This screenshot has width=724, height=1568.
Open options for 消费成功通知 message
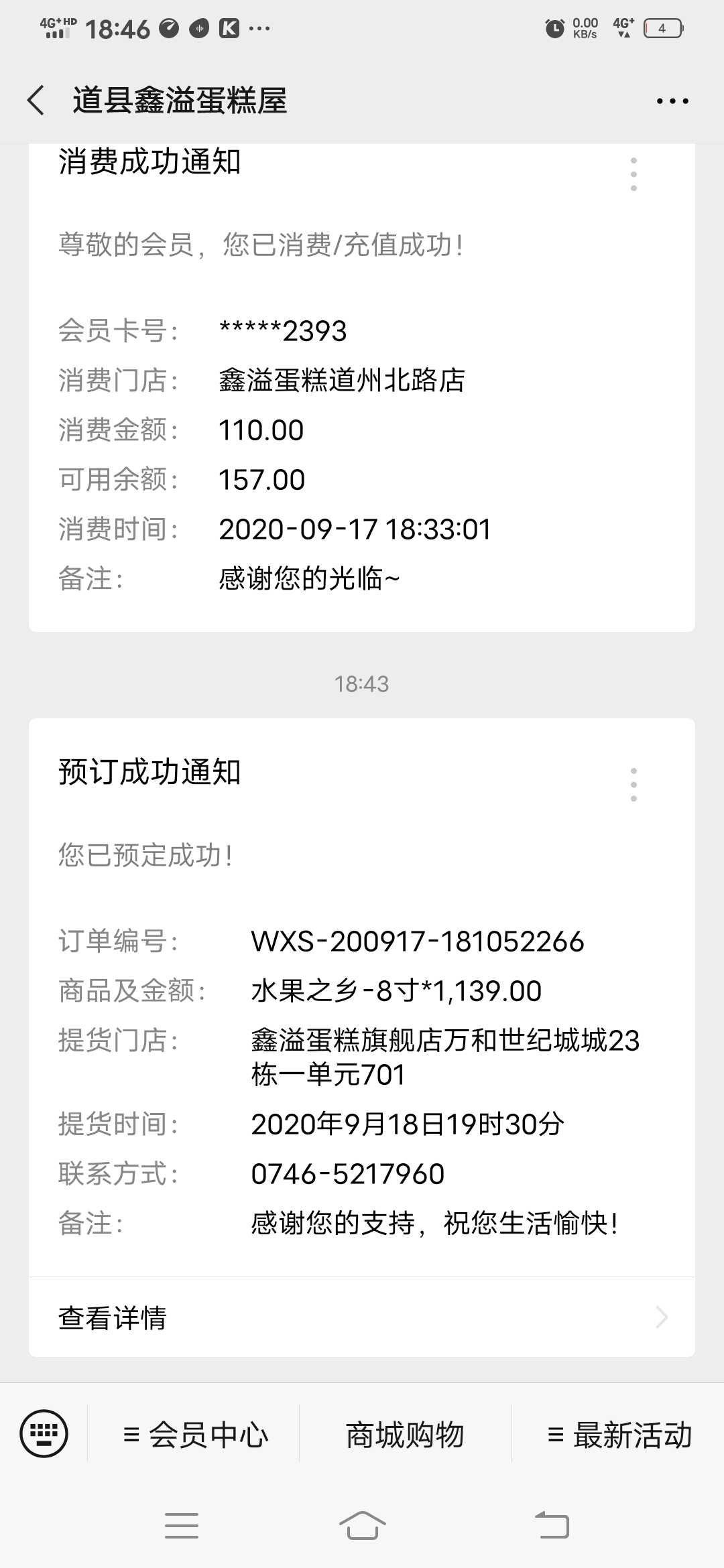coord(633,175)
